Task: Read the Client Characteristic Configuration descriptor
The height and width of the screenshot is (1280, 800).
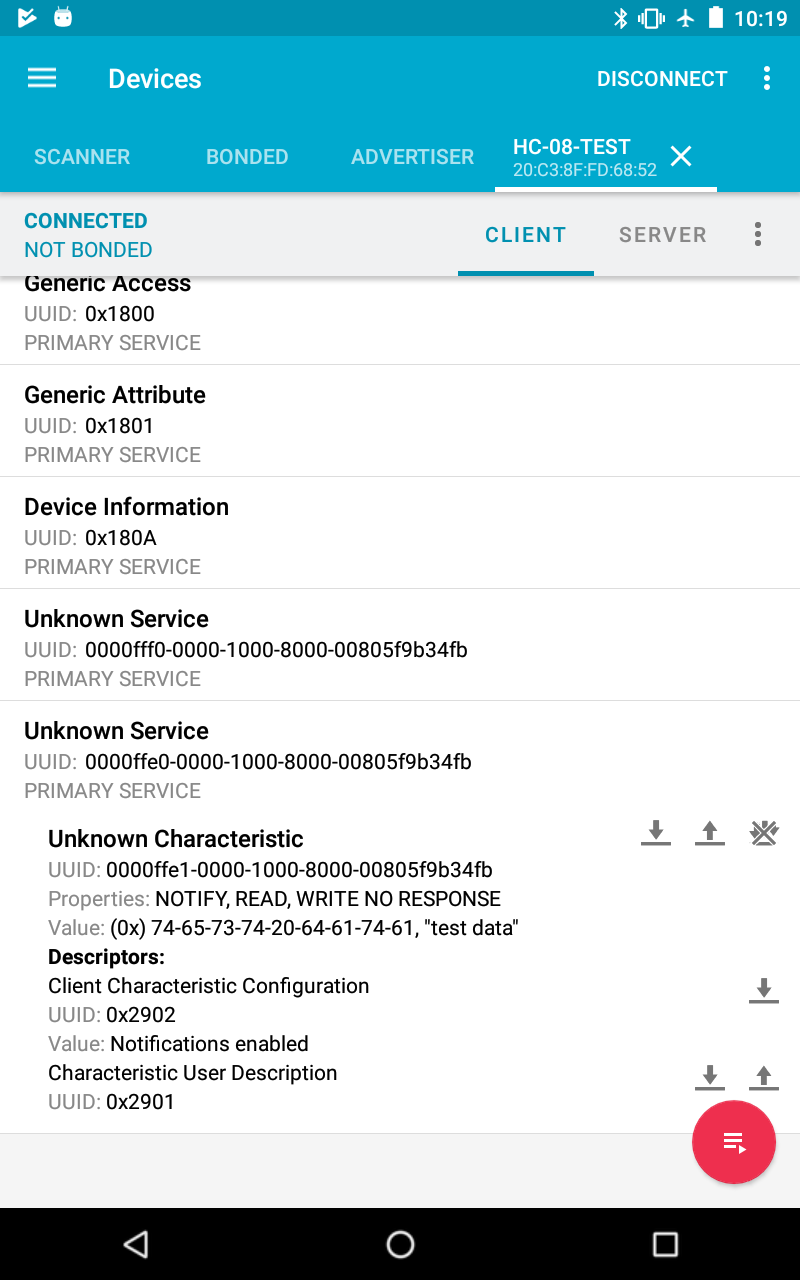Action: pos(764,991)
